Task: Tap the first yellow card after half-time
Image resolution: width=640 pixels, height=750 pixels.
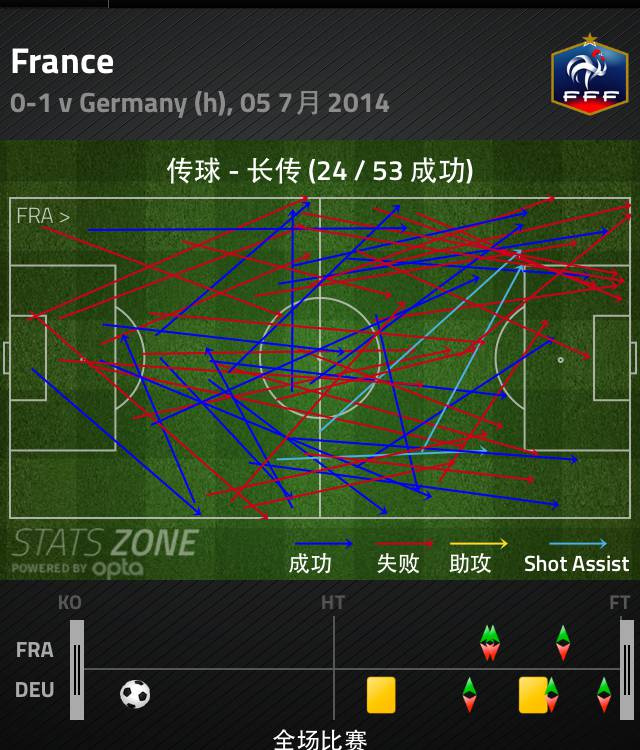Action: coord(381,694)
